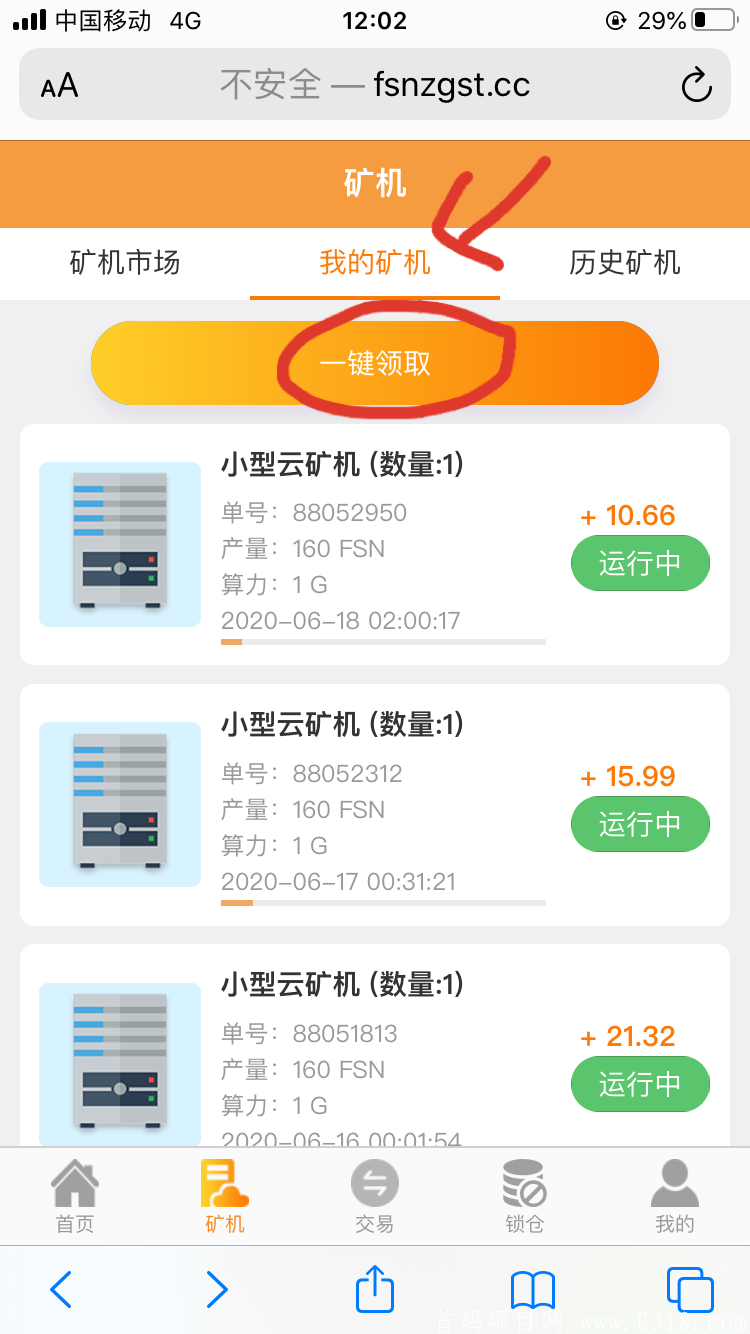Viewport: 750px width, 1334px height.
Task: Tap the server thumbnail of miner 88052950
Action: click(x=119, y=545)
